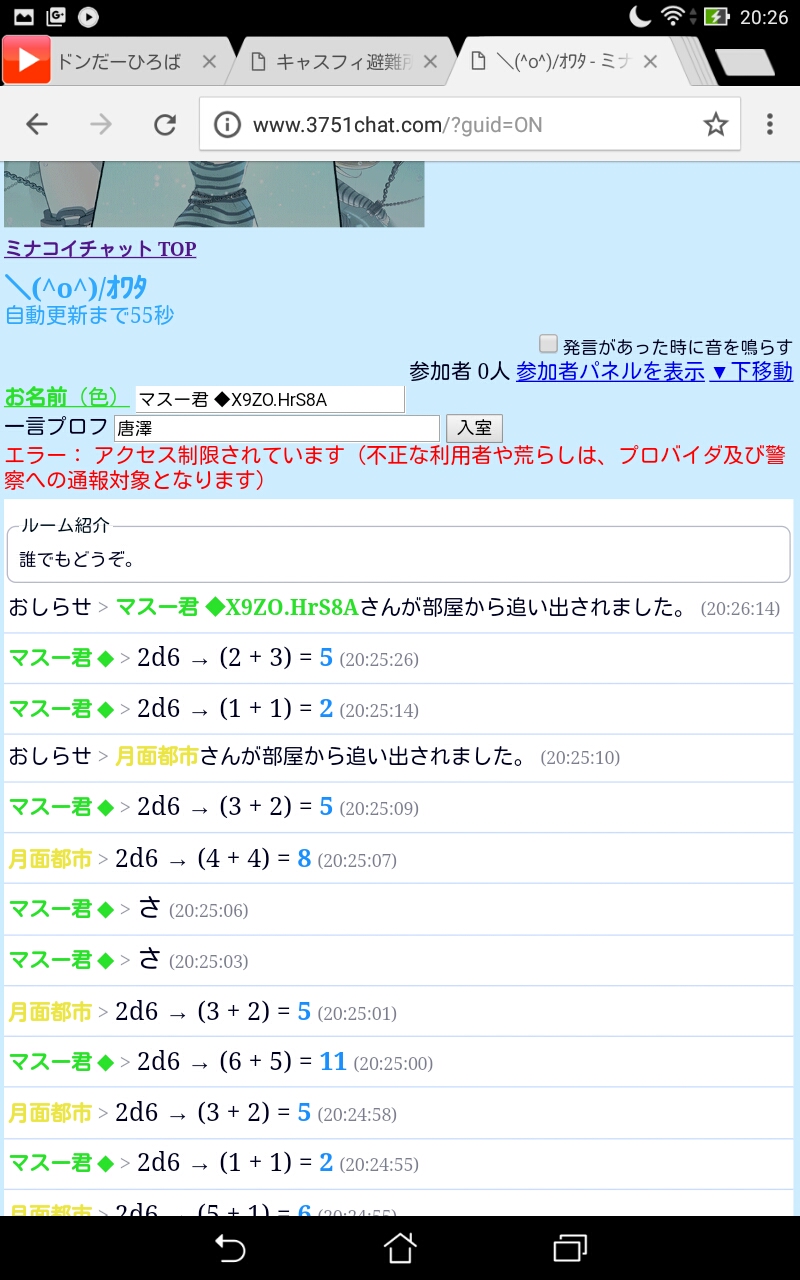The height and width of the screenshot is (1280, 800).
Task: Close the ＼(^o^)/ｵﾜﾀ tab
Action: [x=650, y=62]
